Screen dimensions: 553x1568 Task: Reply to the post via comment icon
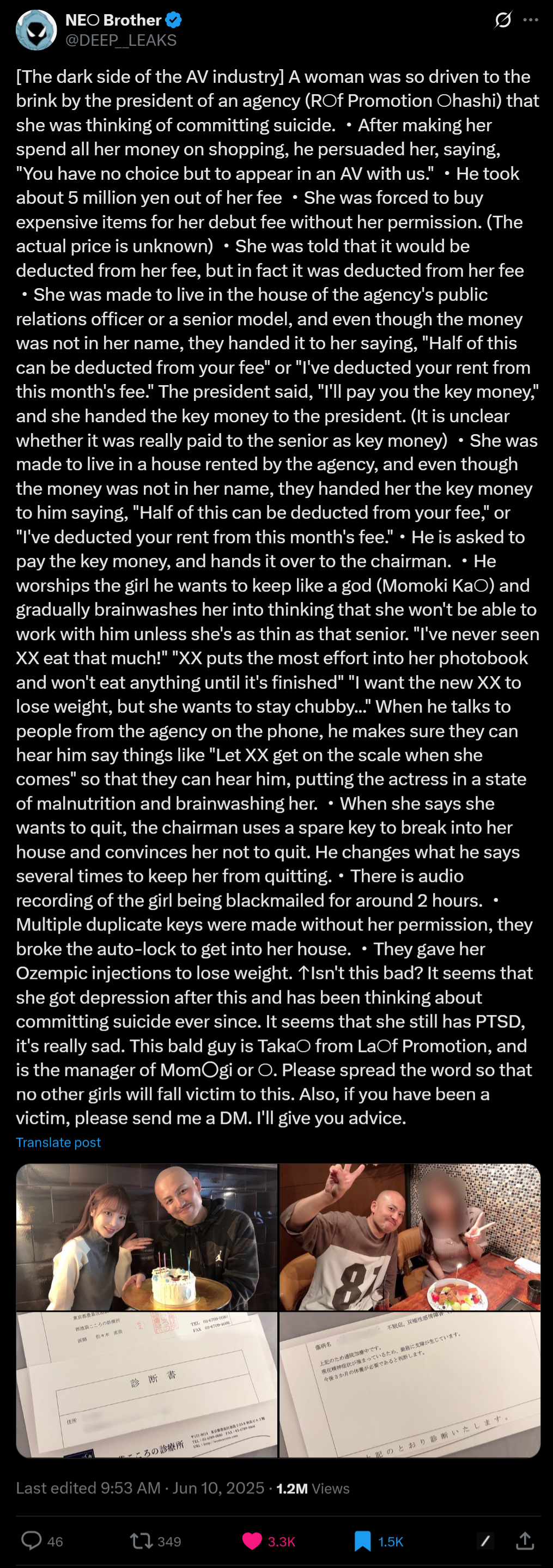click(31, 1541)
